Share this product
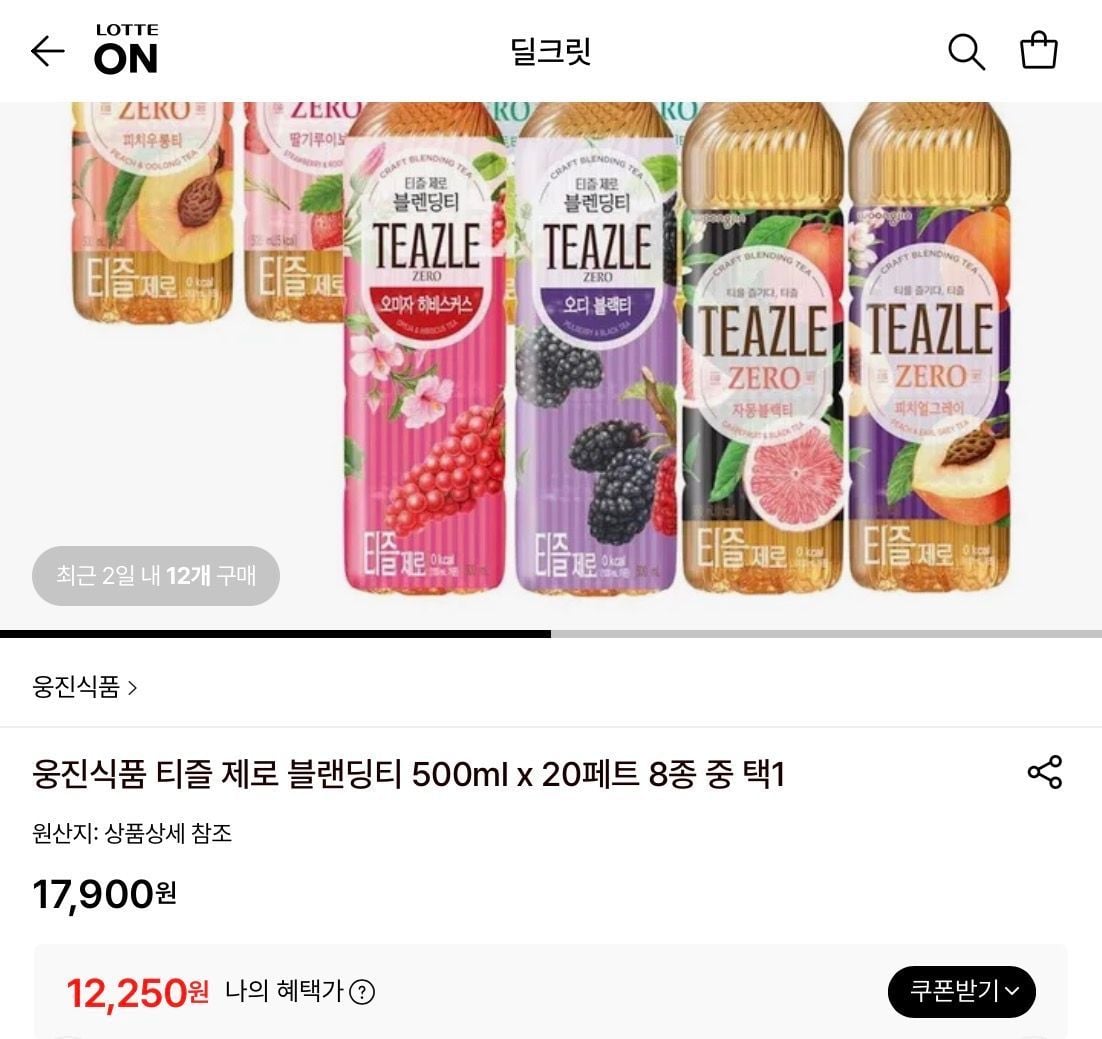The width and height of the screenshot is (1102, 1039). click(1044, 772)
